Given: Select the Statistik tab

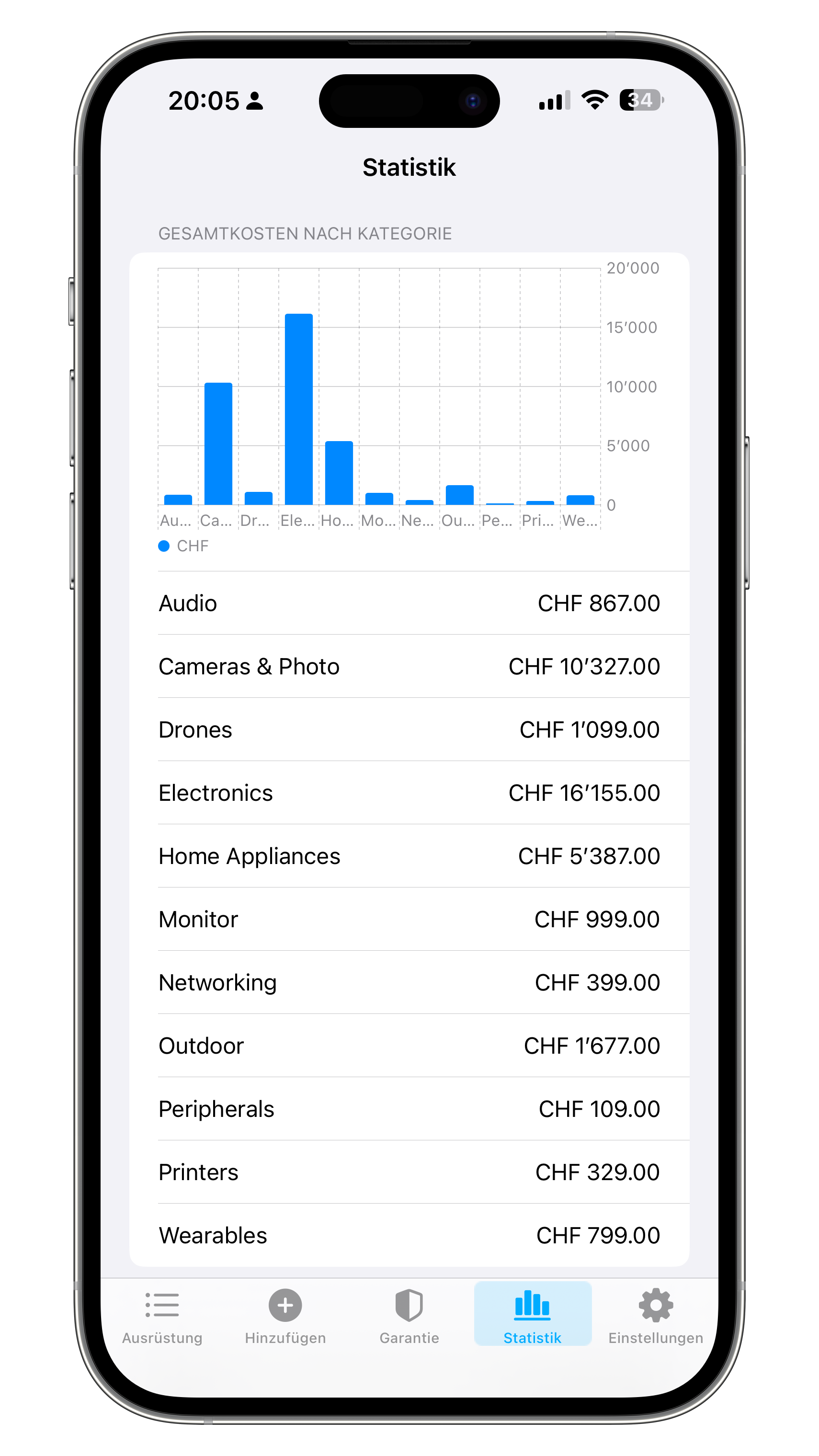Looking at the screenshot, I should pos(533,1316).
